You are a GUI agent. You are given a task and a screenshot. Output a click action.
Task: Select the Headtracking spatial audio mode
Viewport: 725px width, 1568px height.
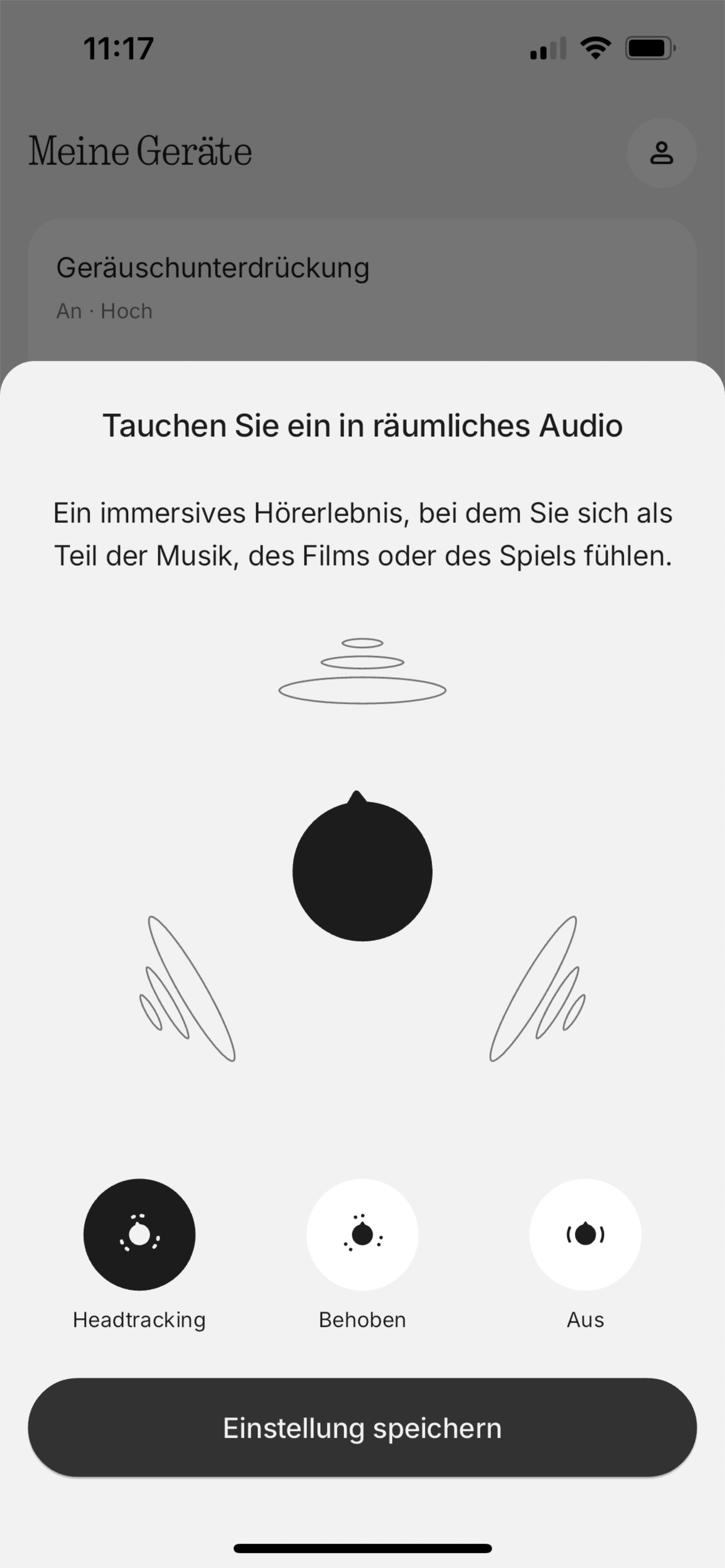tap(139, 1234)
